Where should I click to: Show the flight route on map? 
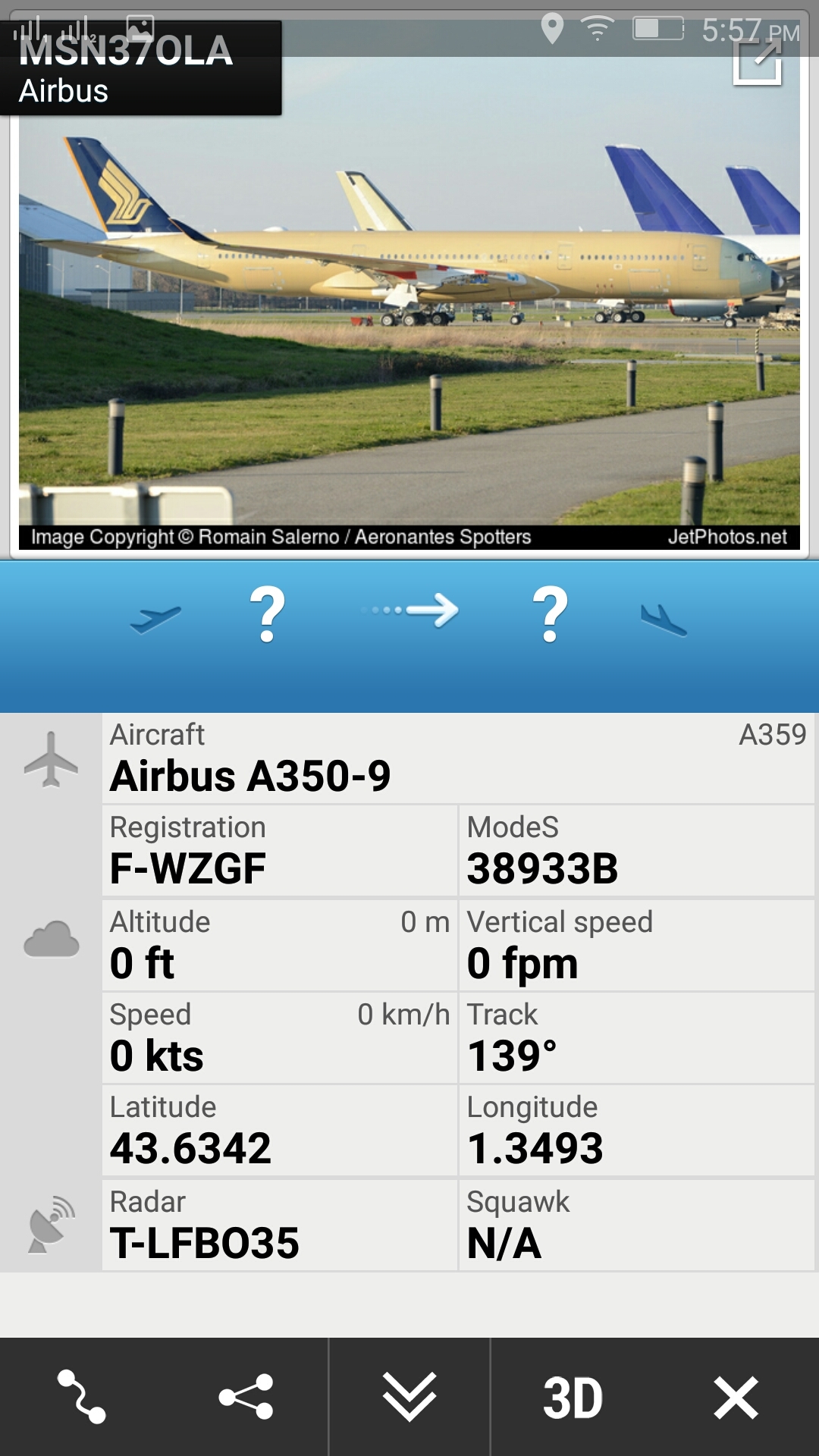pyautogui.click(x=82, y=1397)
